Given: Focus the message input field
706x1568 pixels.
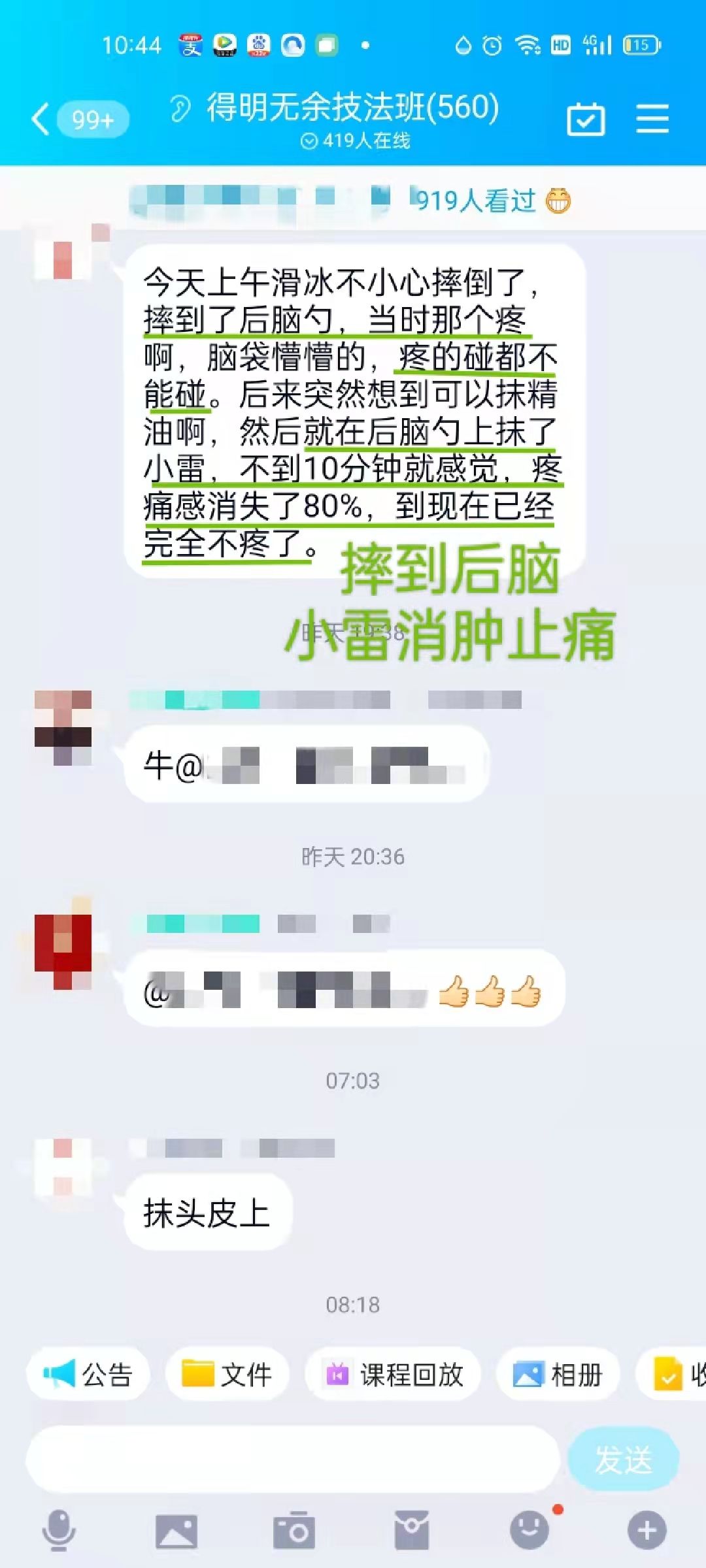Looking at the screenshot, I should click(293, 1459).
